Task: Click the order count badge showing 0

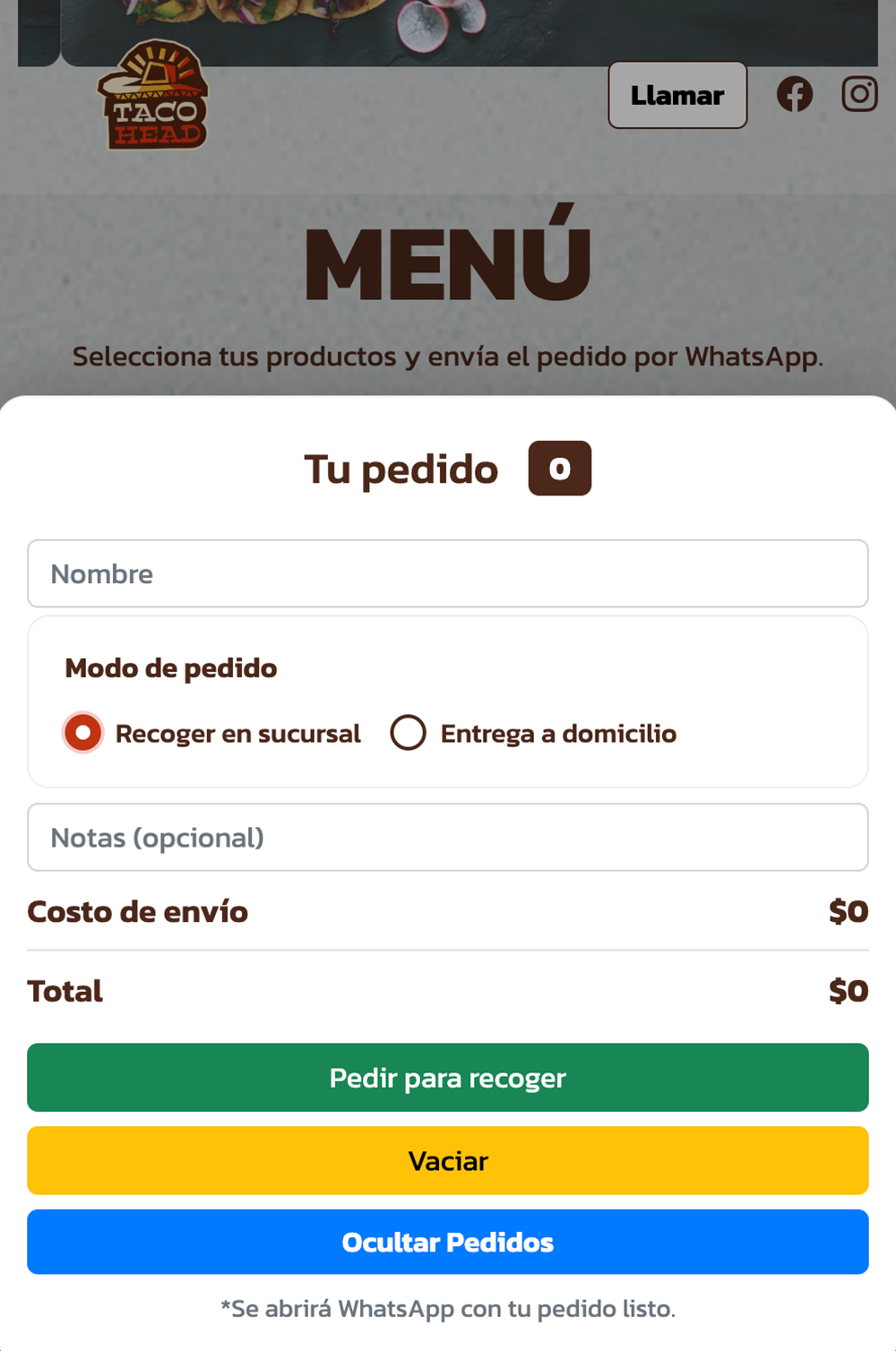Action: 558,467
